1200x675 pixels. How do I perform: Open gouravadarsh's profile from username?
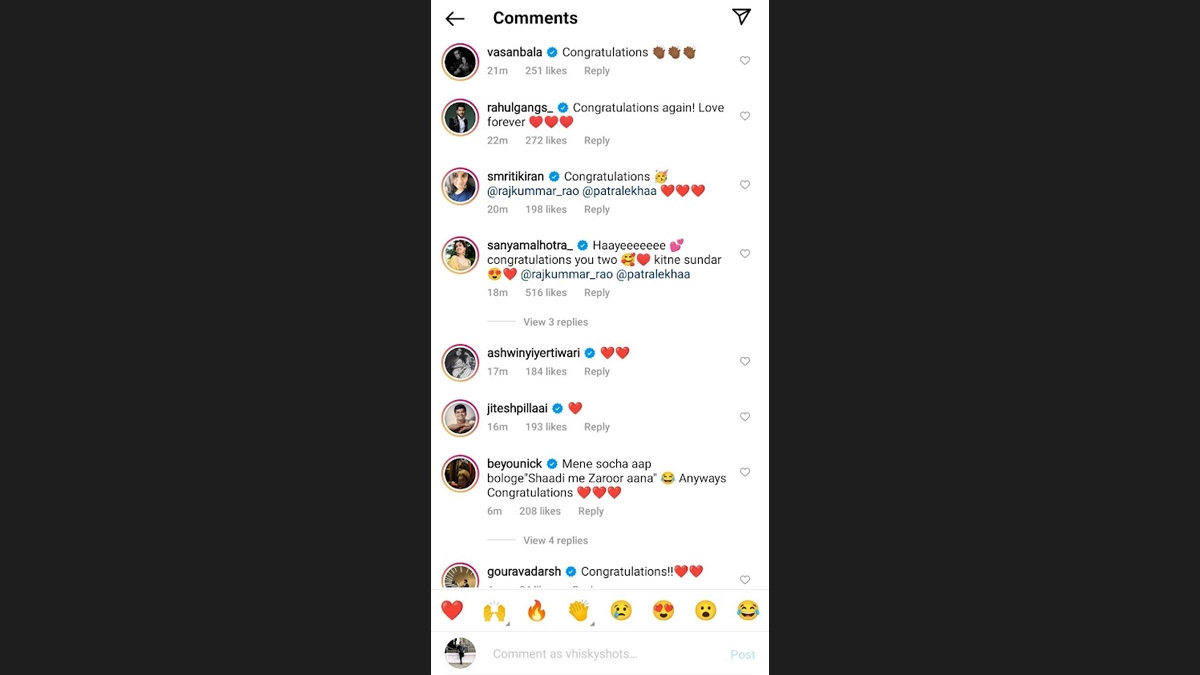click(x=524, y=572)
